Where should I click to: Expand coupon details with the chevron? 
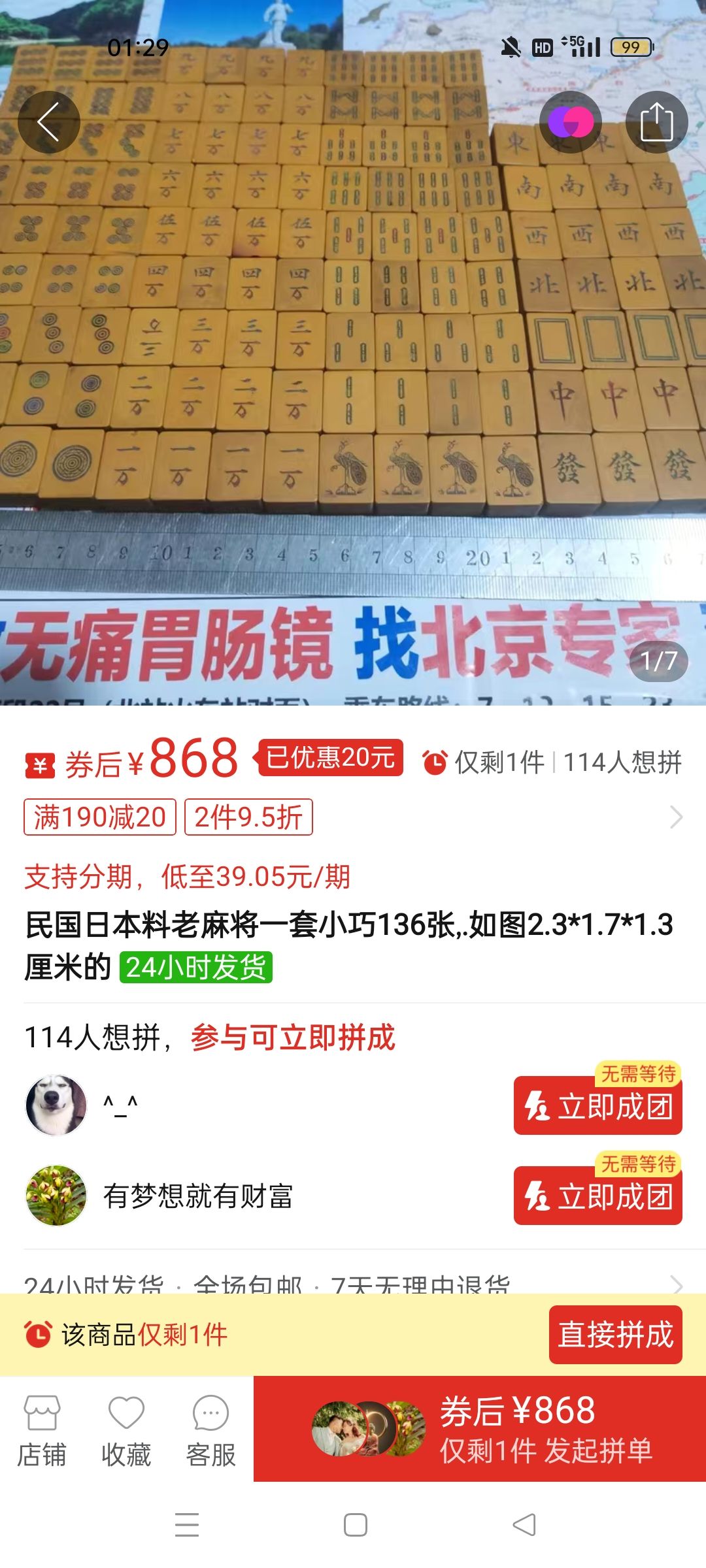[x=676, y=817]
